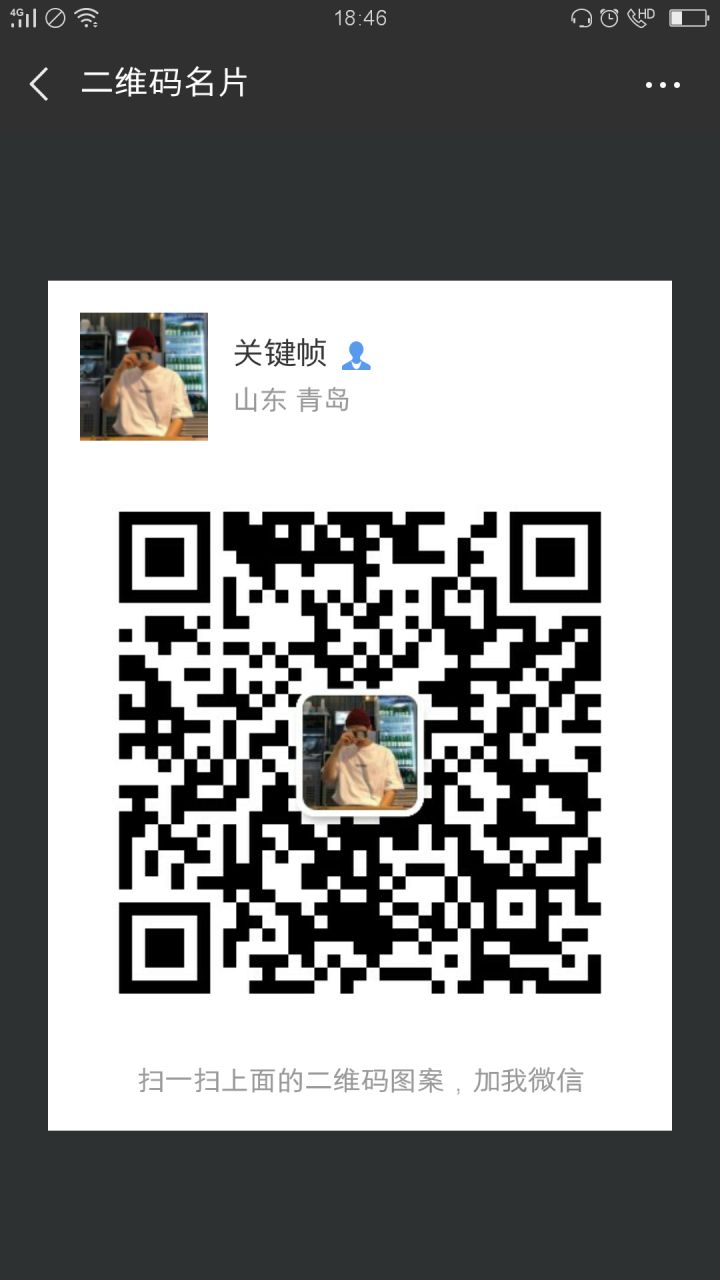Tap the back arrow to exit QR card
Viewport: 720px width, 1280px height.
38,85
